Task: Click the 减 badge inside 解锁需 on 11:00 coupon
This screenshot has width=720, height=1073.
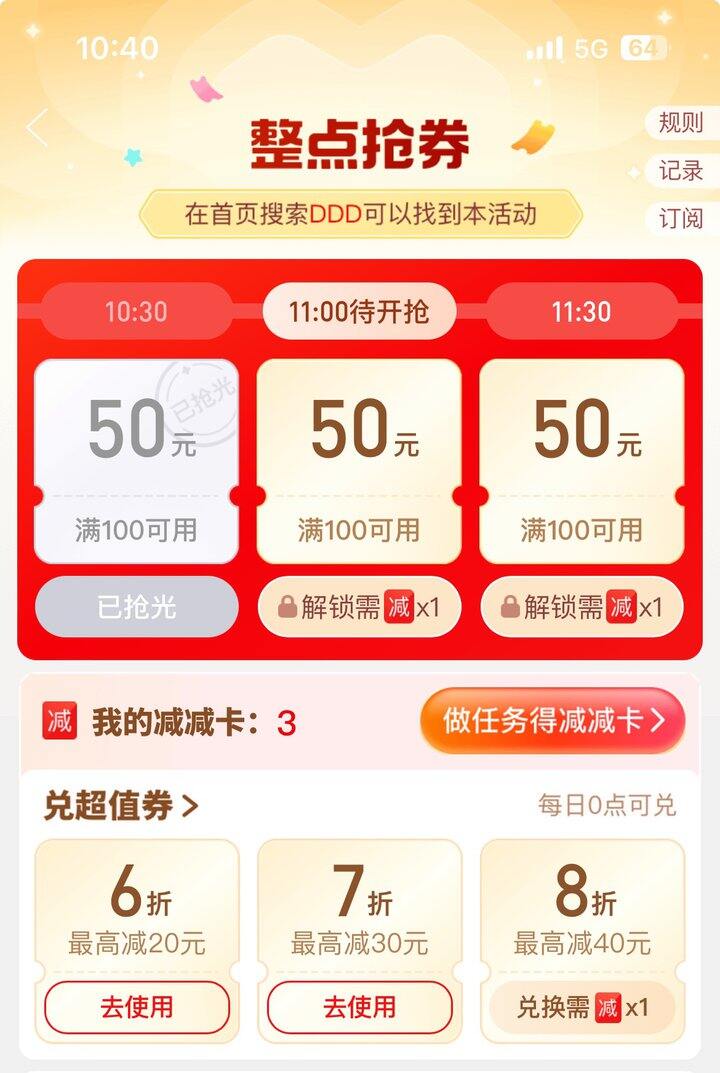Action: click(x=398, y=605)
